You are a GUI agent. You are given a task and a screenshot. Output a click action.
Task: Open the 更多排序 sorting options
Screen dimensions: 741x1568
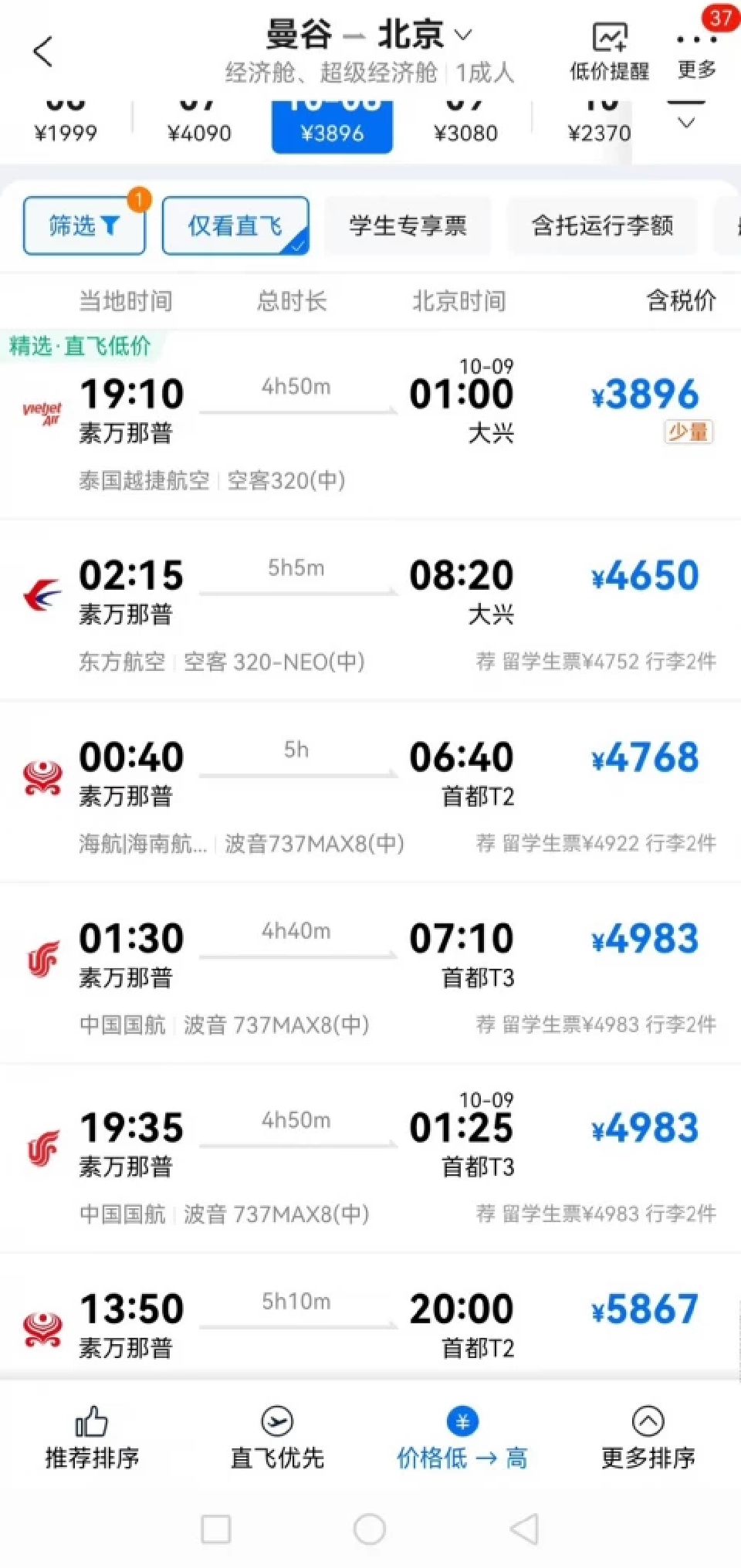click(x=648, y=1436)
